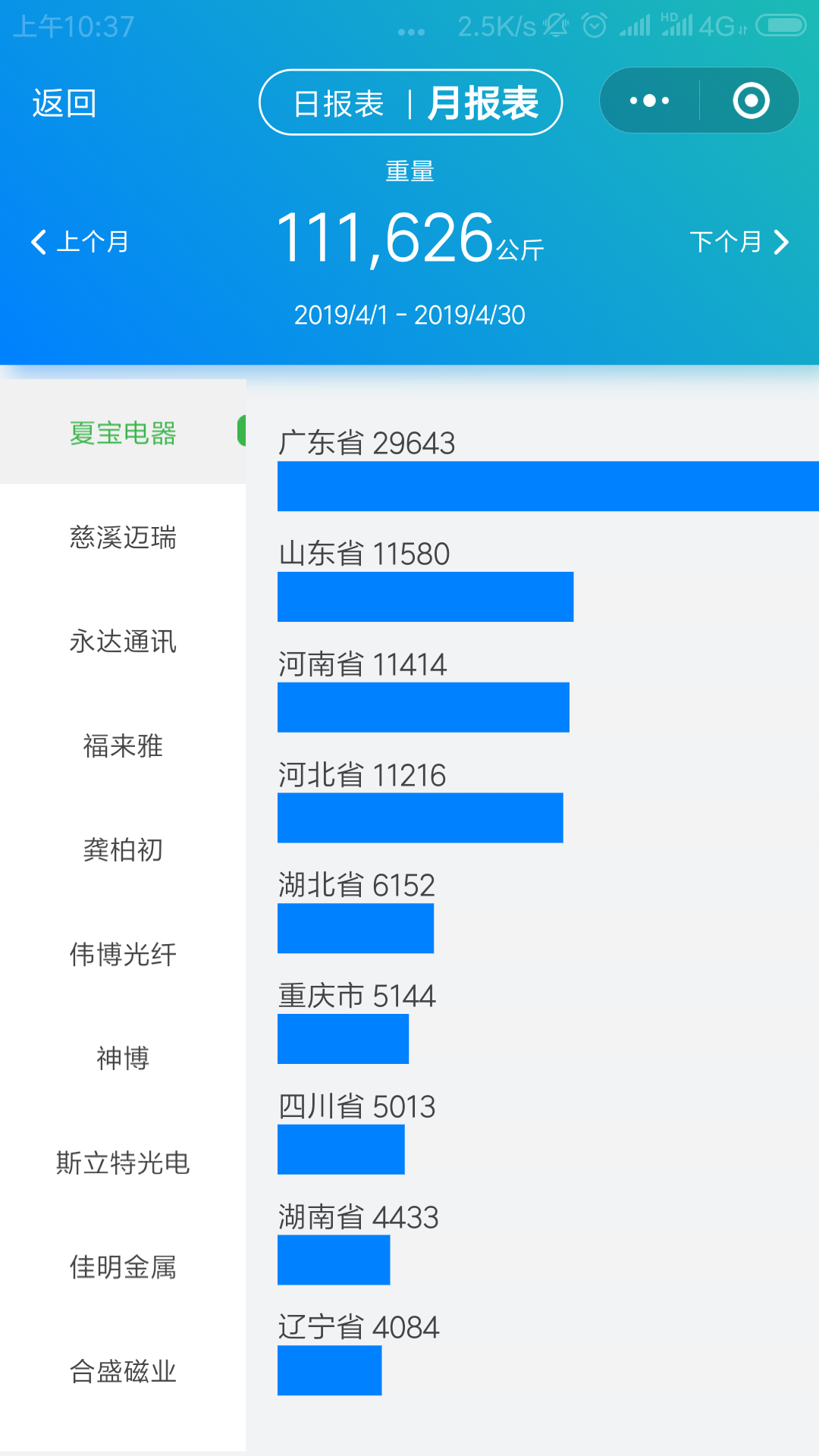Select 神博 in the side list
The height and width of the screenshot is (1456, 819).
tap(123, 1058)
